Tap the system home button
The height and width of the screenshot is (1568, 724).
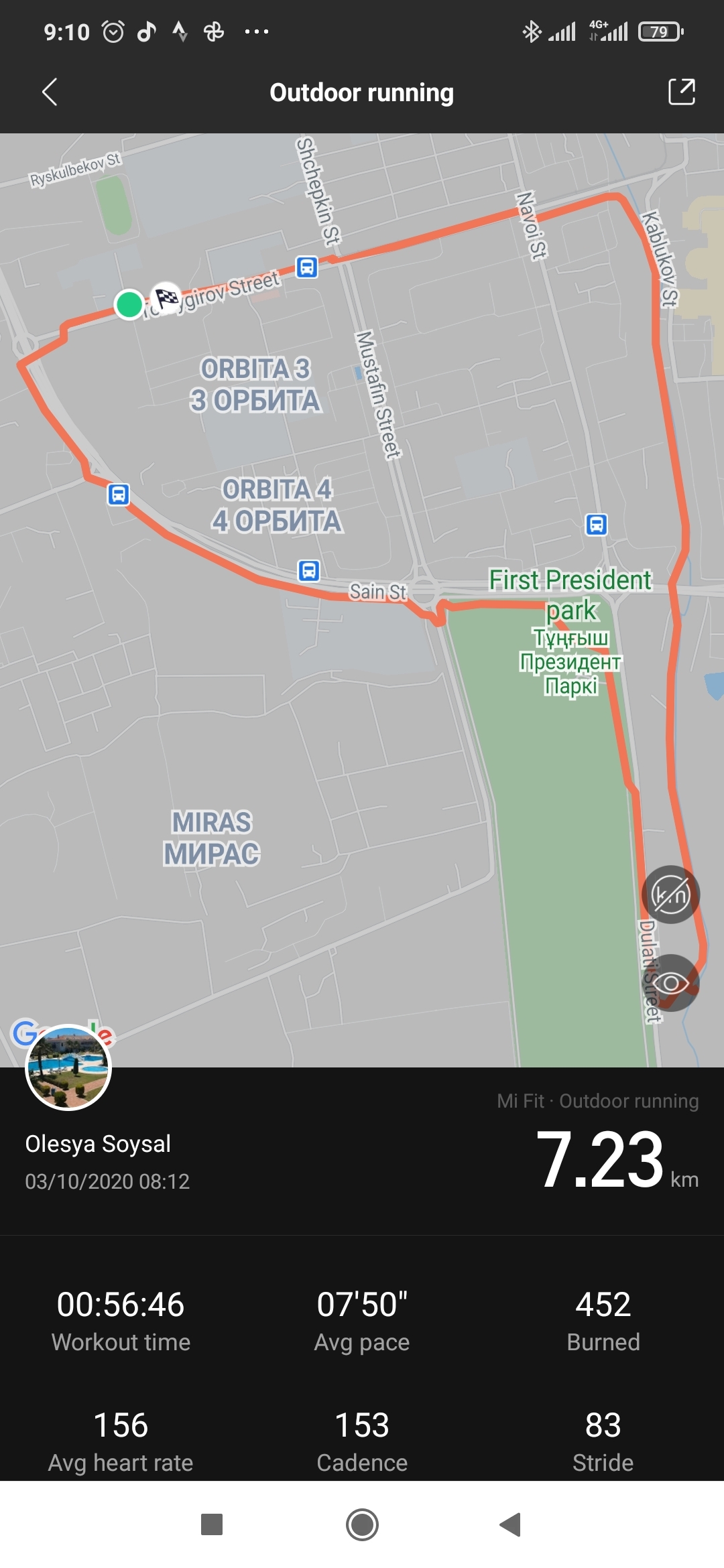(x=362, y=1524)
